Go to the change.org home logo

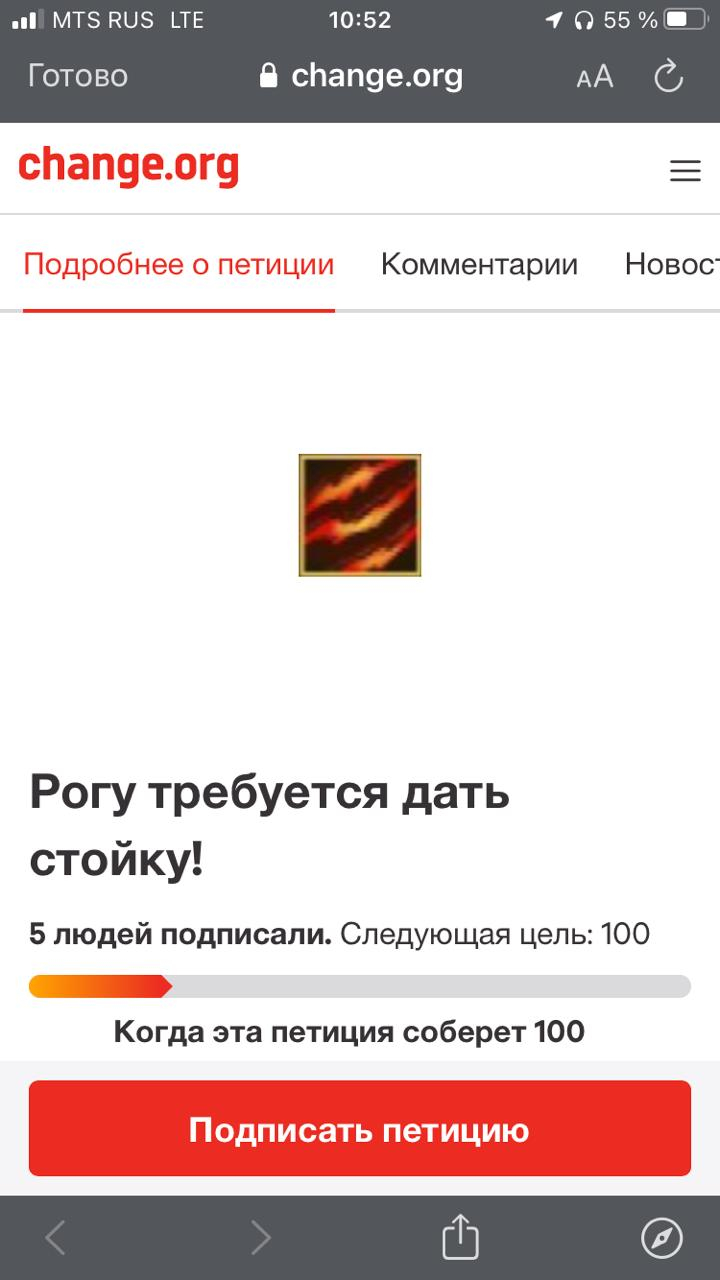[129, 166]
